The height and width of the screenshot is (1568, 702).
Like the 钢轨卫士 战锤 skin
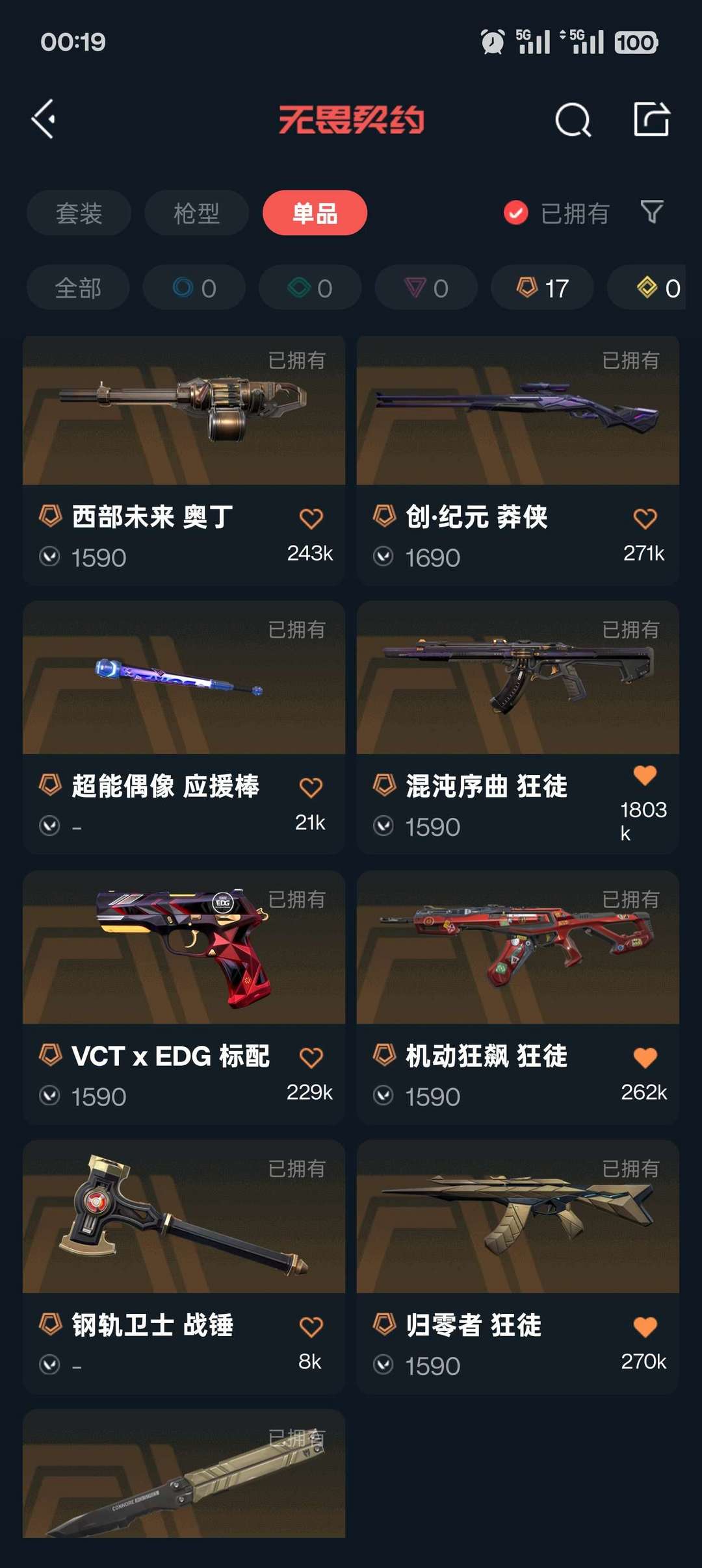coord(311,1327)
